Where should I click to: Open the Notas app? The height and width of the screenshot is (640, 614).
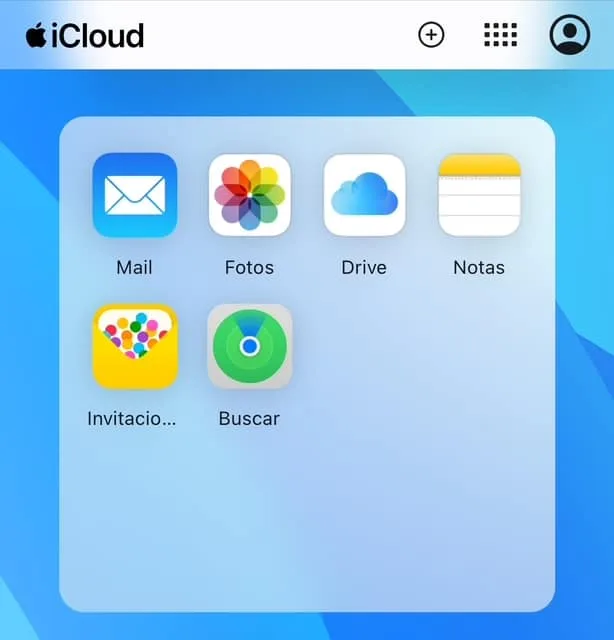point(479,195)
